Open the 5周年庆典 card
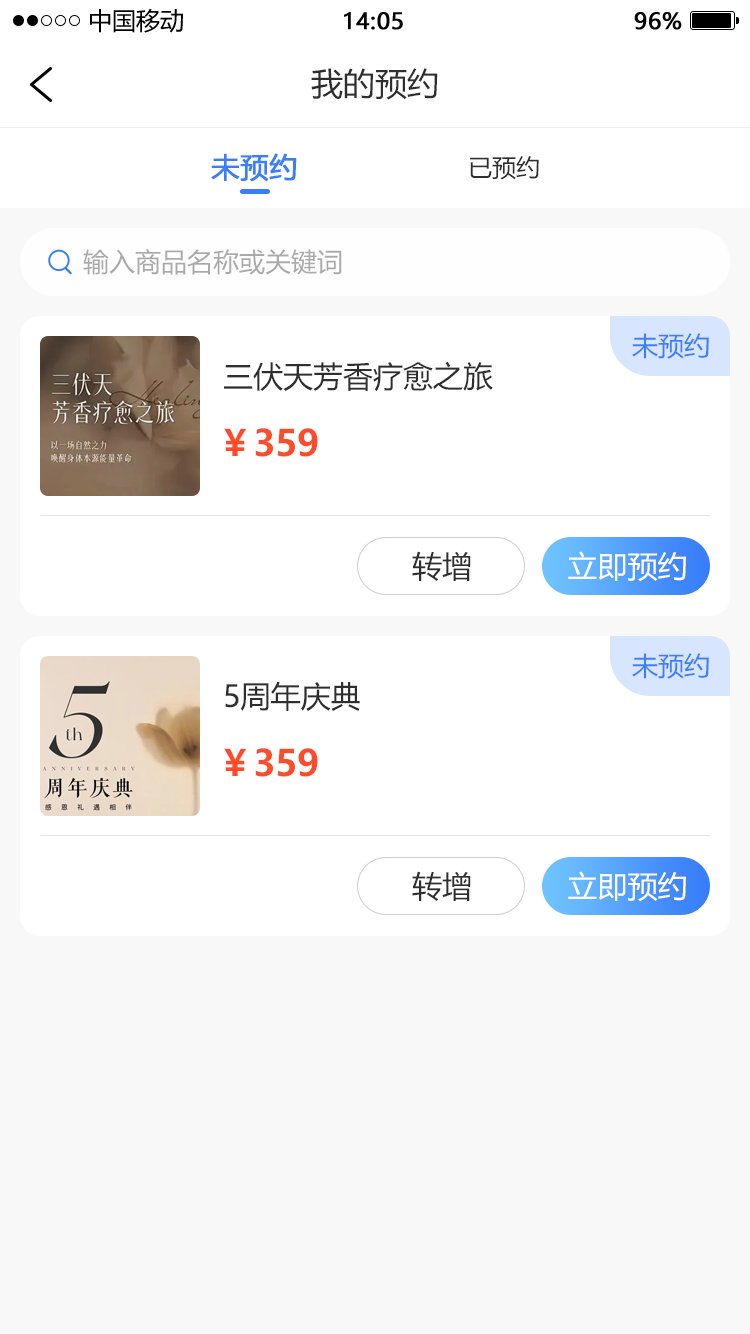Image resolution: width=750 pixels, height=1334 pixels. pyautogui.click(x=292, y=697)
